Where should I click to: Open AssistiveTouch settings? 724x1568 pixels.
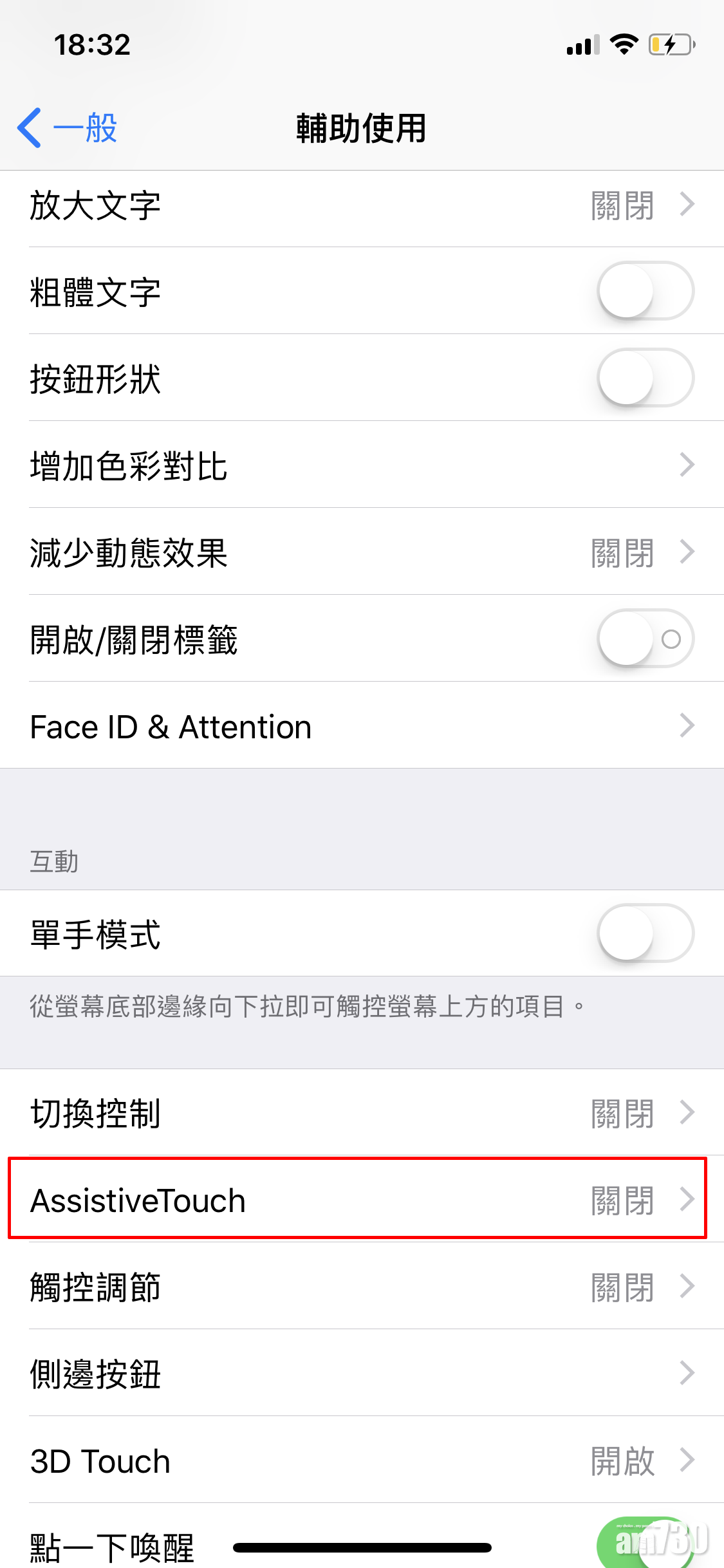tap(358, 1200)
